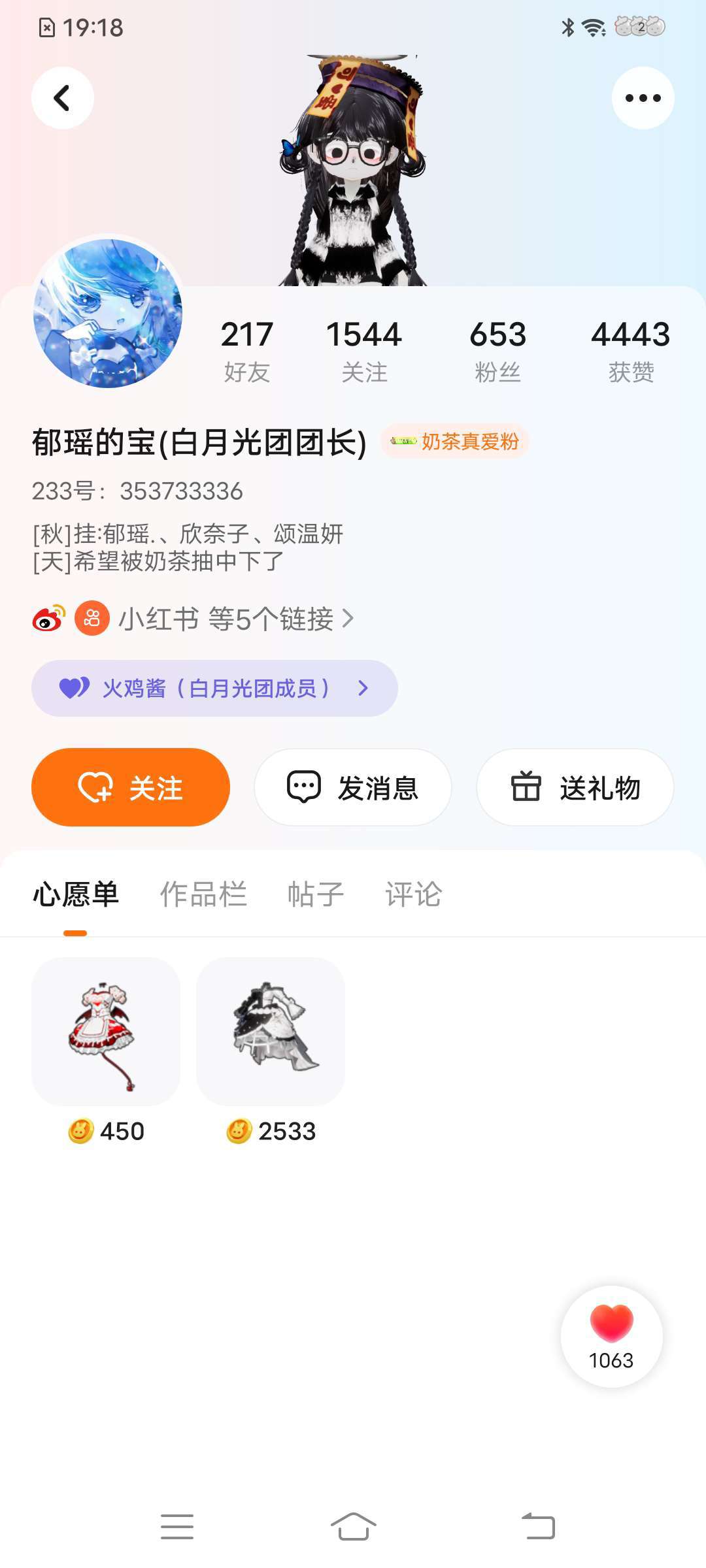Send a gift via 送礼物
706x1568 pixels.
(575, 787)
